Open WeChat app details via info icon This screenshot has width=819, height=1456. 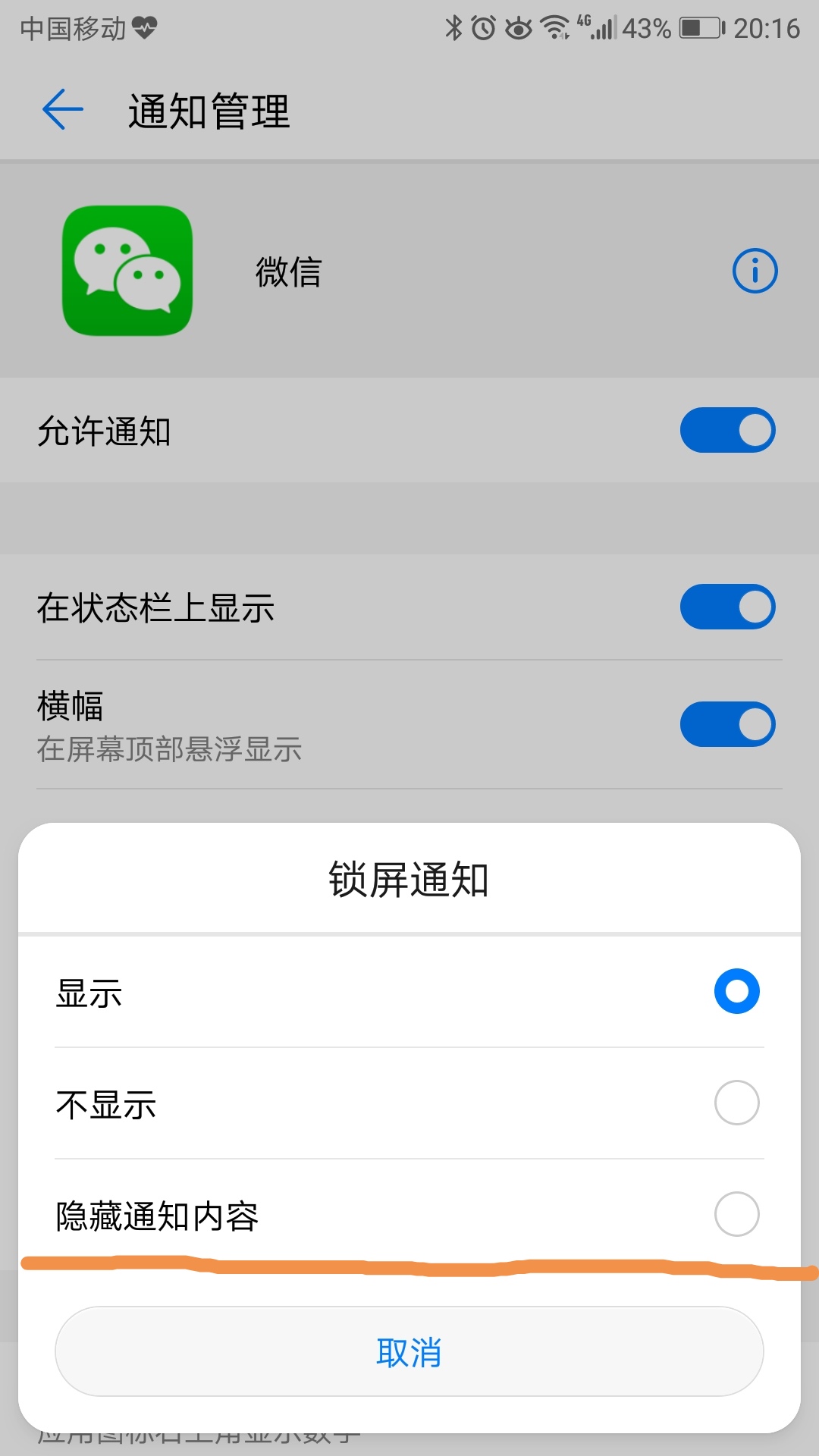(x=755, y=271)
